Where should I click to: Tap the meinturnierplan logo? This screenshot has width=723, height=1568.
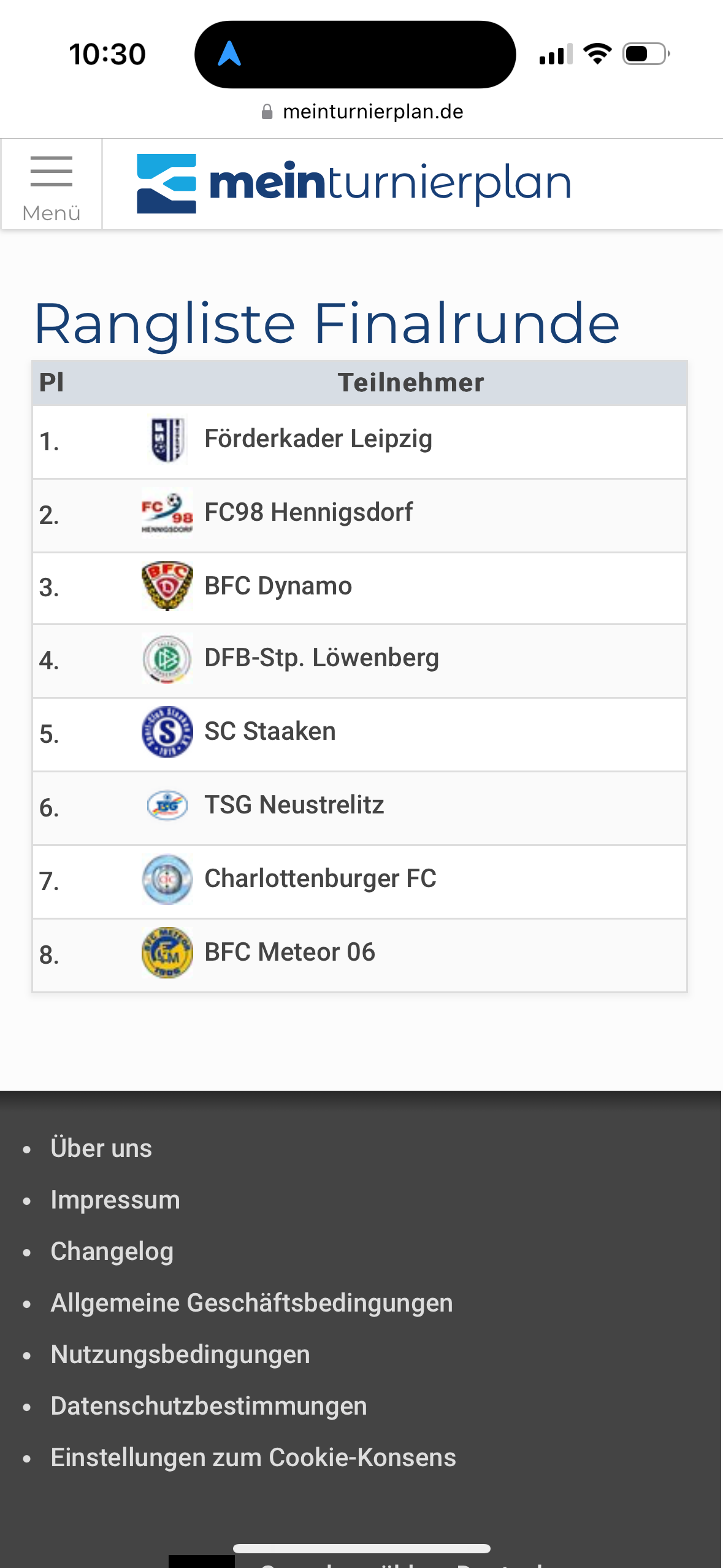click(354, 183)
